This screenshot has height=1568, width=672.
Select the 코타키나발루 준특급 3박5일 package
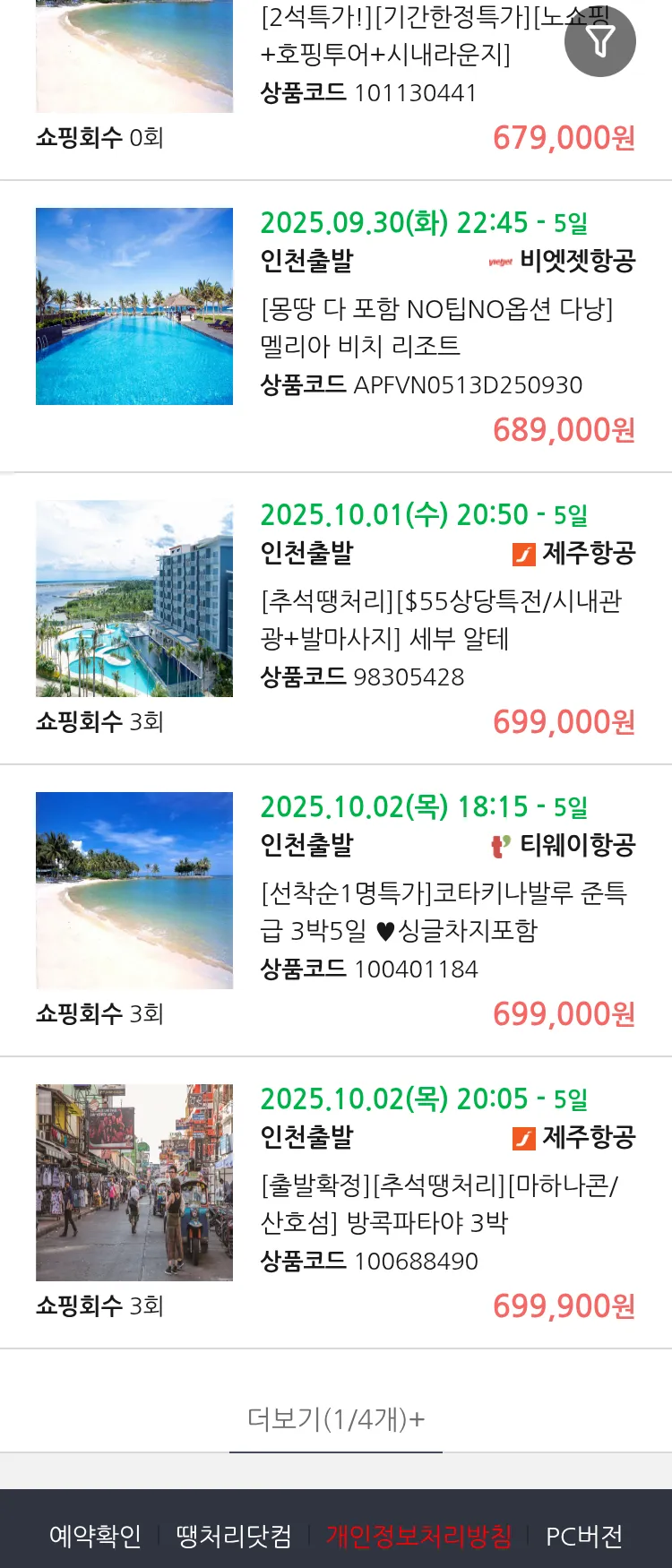(x=444, y=911)
